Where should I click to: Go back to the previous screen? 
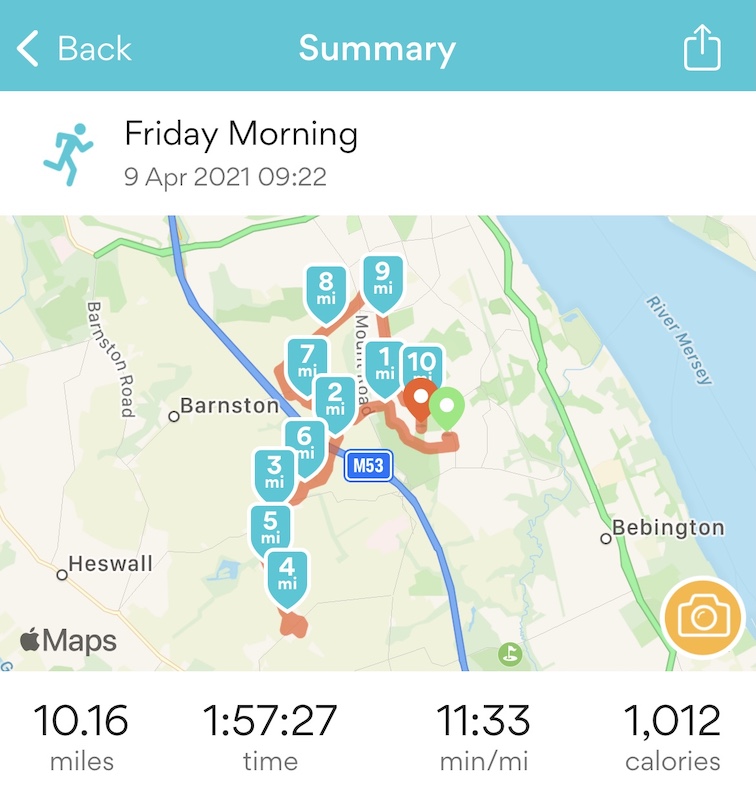tap(75, 48)
